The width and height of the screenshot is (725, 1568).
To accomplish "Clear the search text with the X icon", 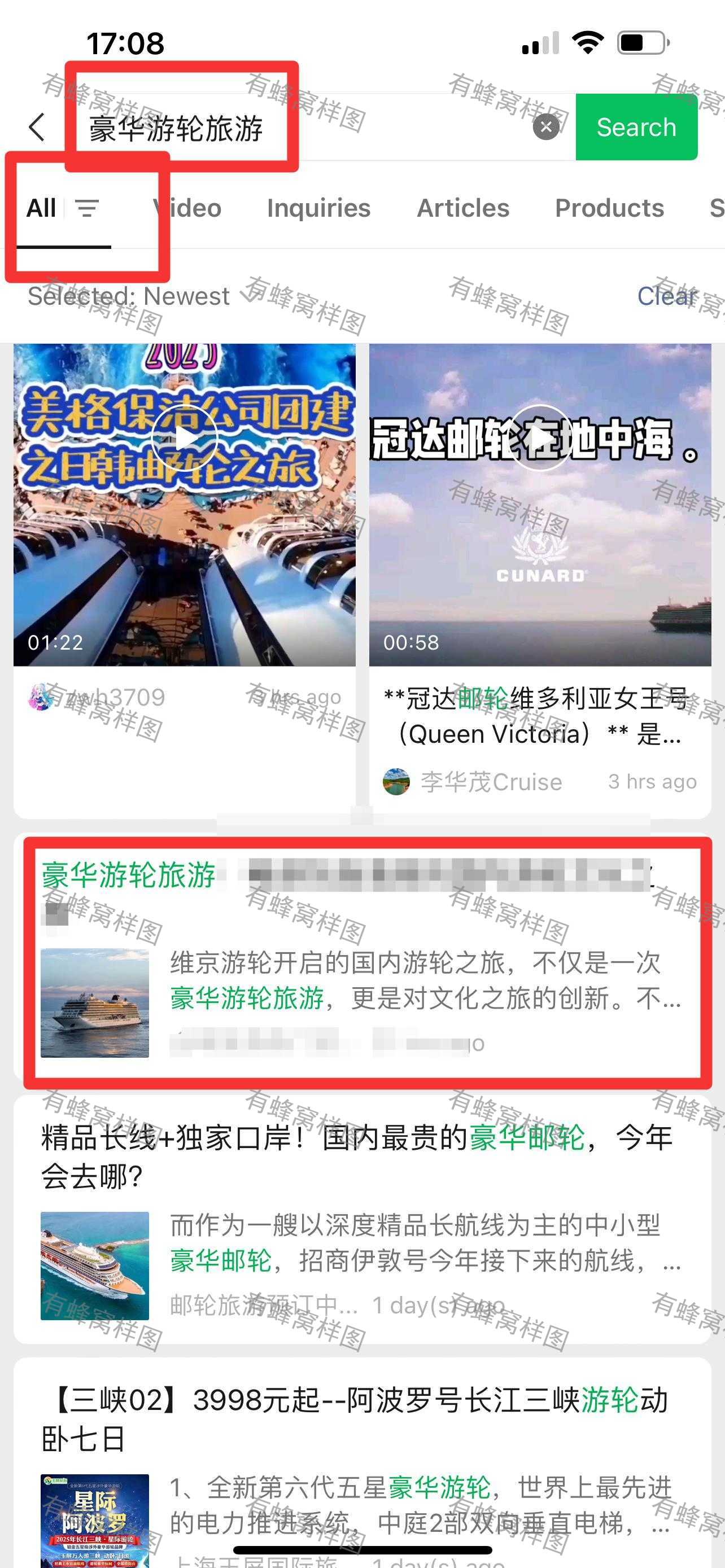I will [x=546, y=126].
